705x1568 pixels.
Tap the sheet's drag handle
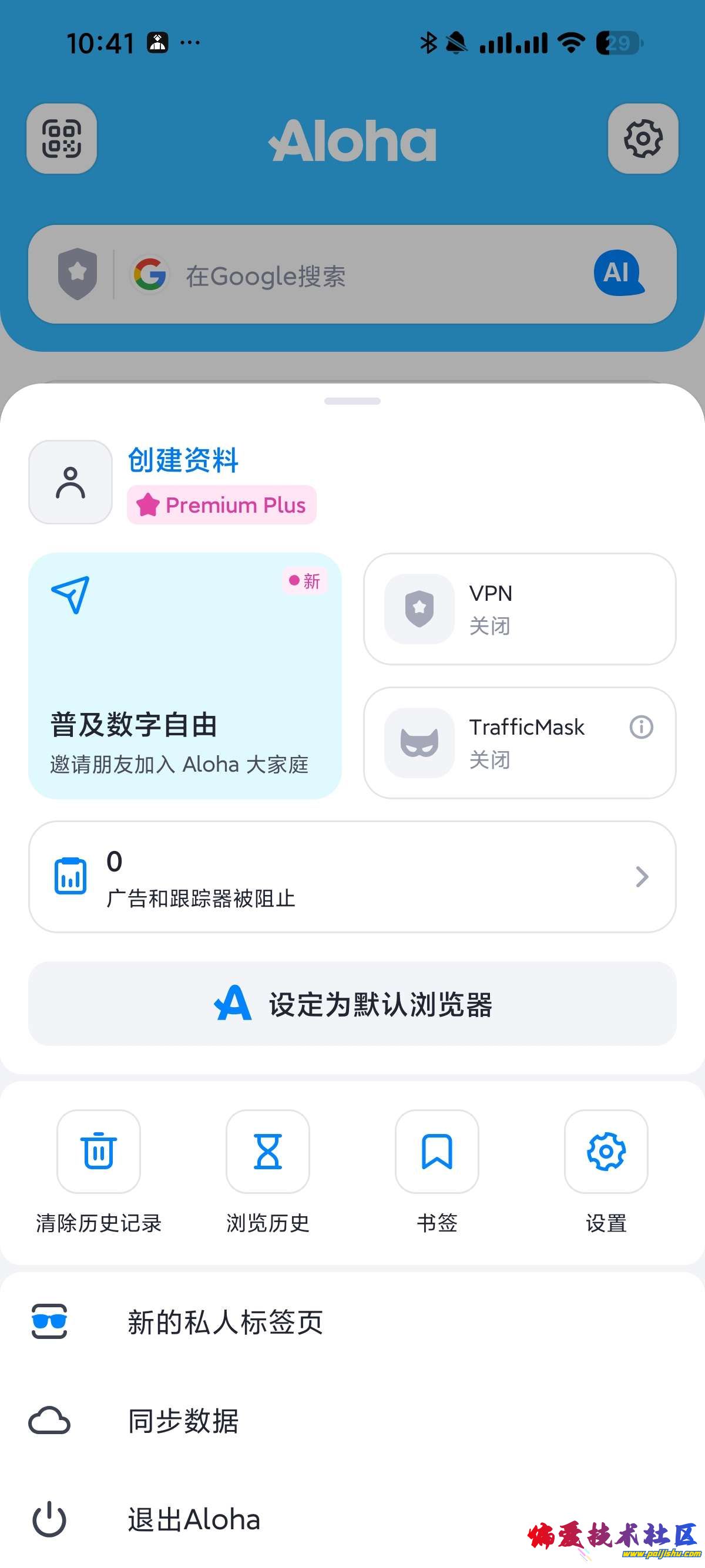(x=352, y=401)
